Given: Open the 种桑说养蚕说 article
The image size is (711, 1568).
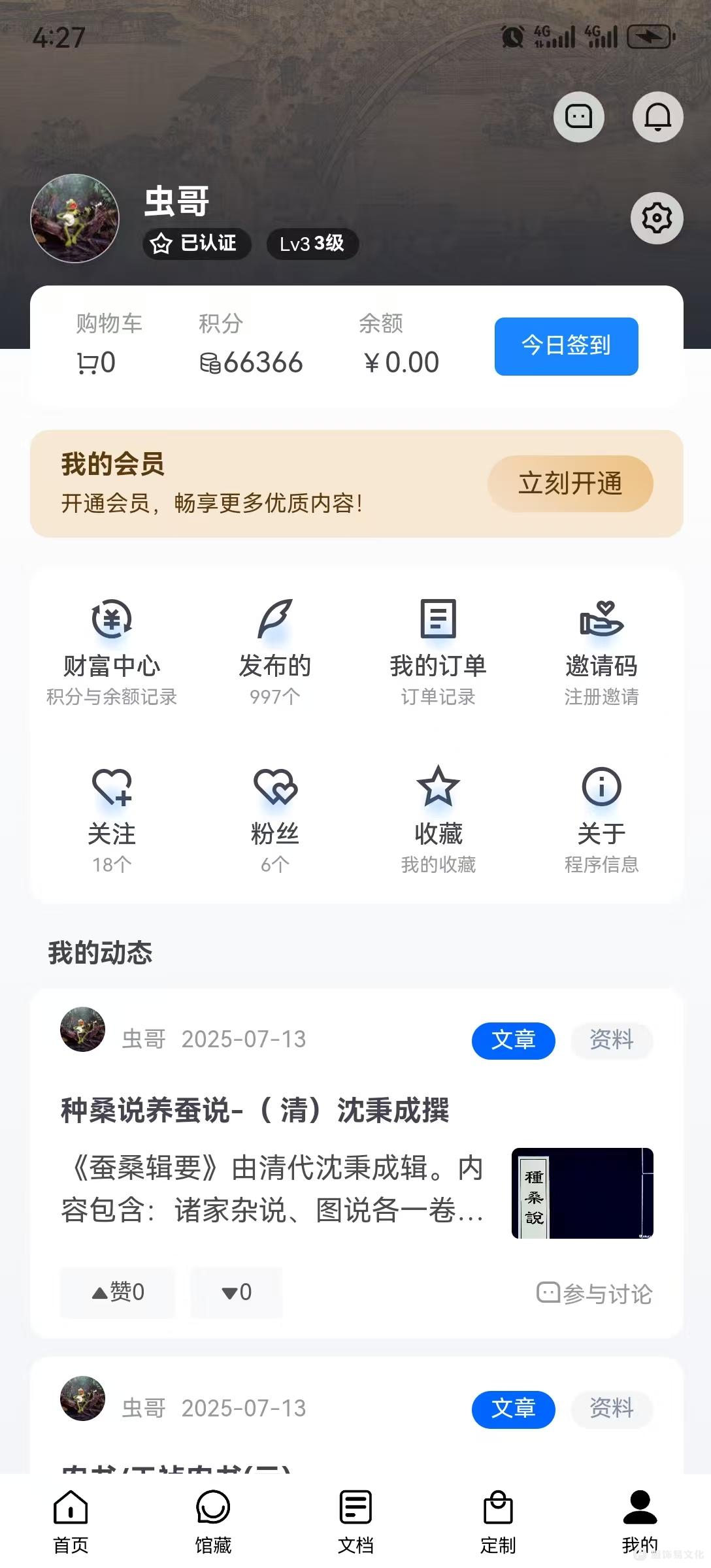Looking at the screenshot, I should point(255,1111).
